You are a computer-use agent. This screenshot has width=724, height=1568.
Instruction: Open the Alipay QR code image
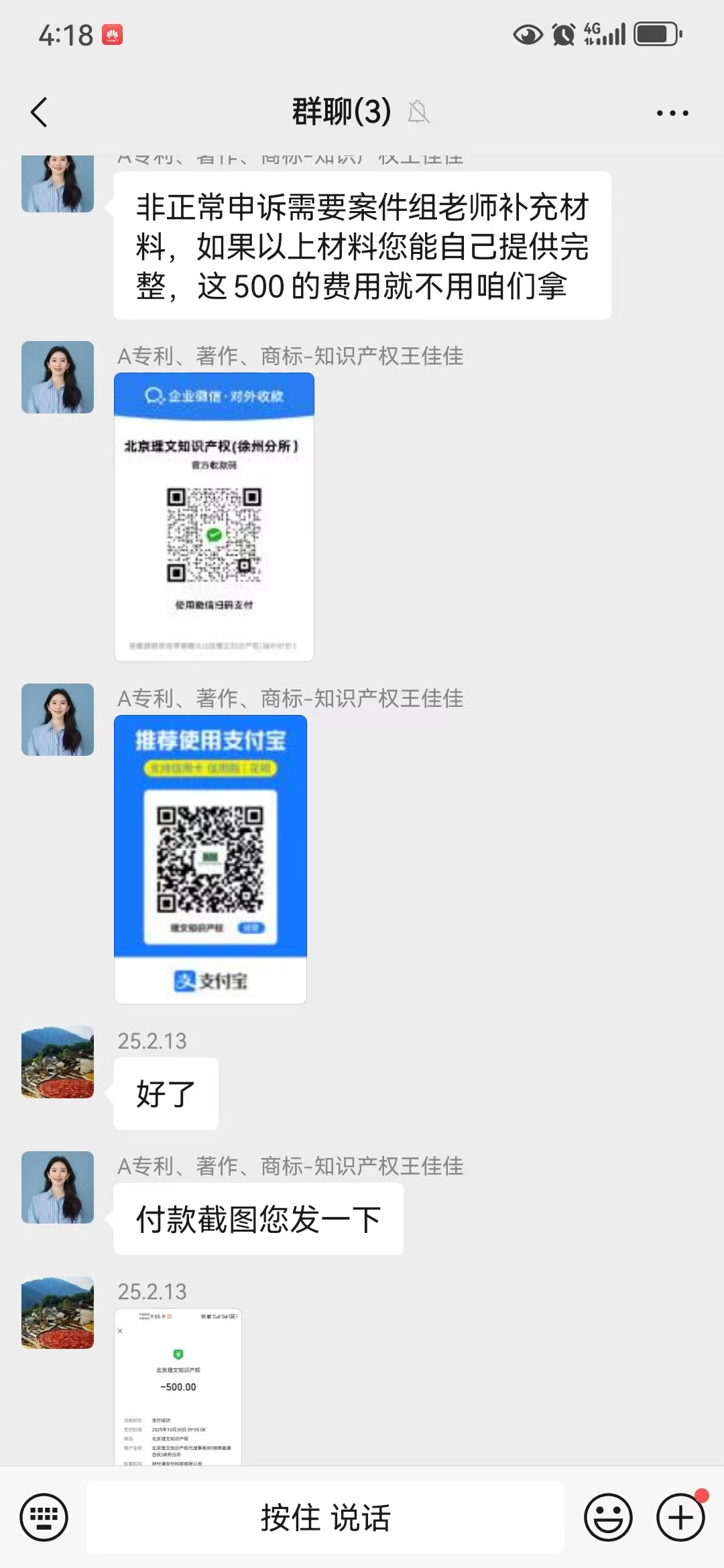coord(210,859)
